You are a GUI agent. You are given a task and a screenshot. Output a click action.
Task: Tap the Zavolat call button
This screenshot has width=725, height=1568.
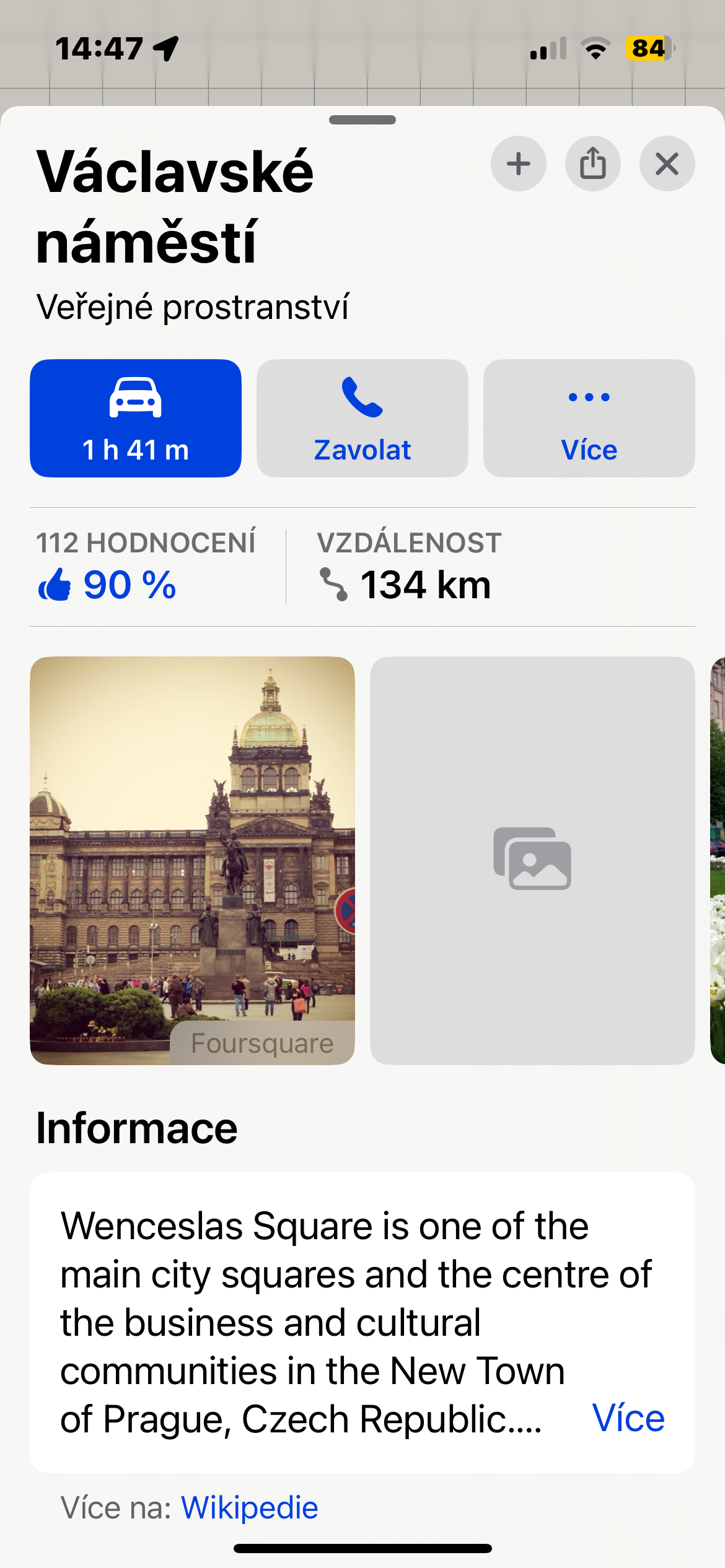tap(362, 418)
